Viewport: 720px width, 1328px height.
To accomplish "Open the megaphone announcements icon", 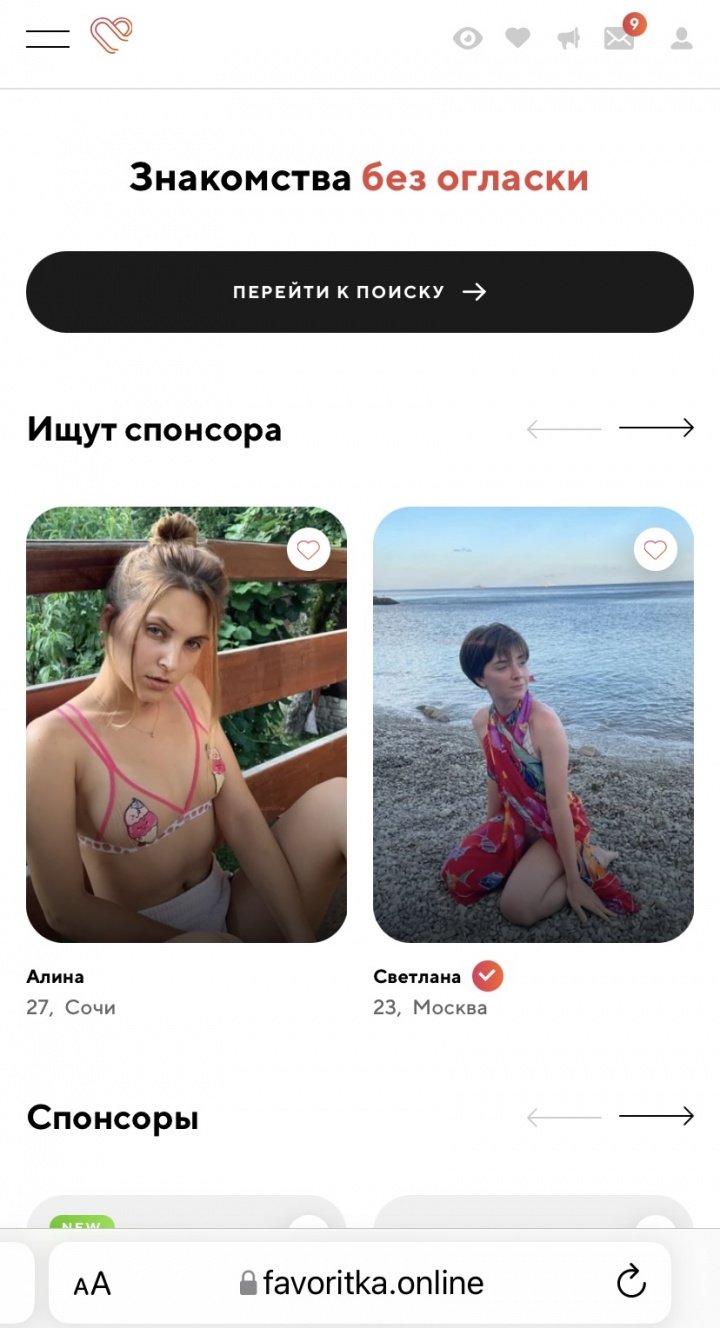I will (x=568, y=39).
